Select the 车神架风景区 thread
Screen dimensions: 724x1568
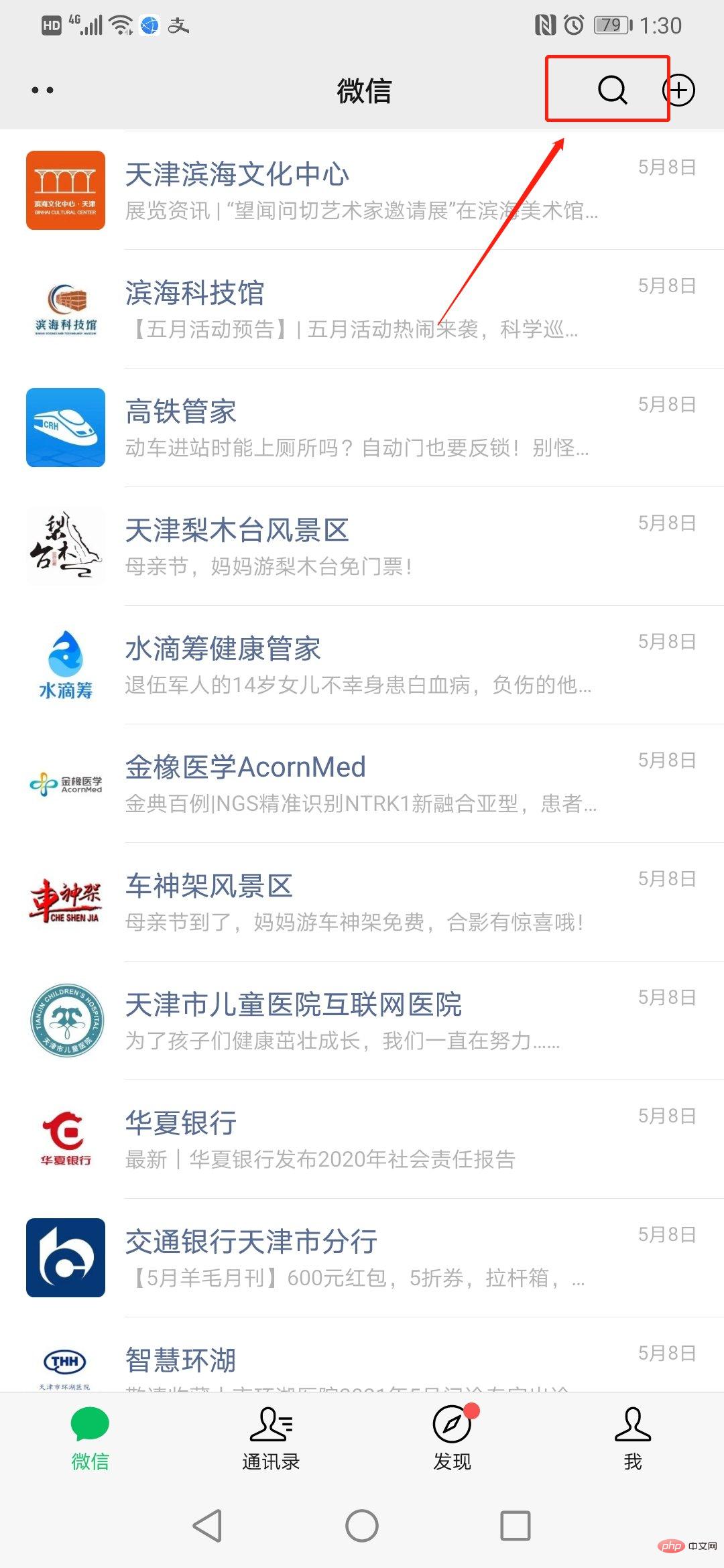(x=362, y=902)
